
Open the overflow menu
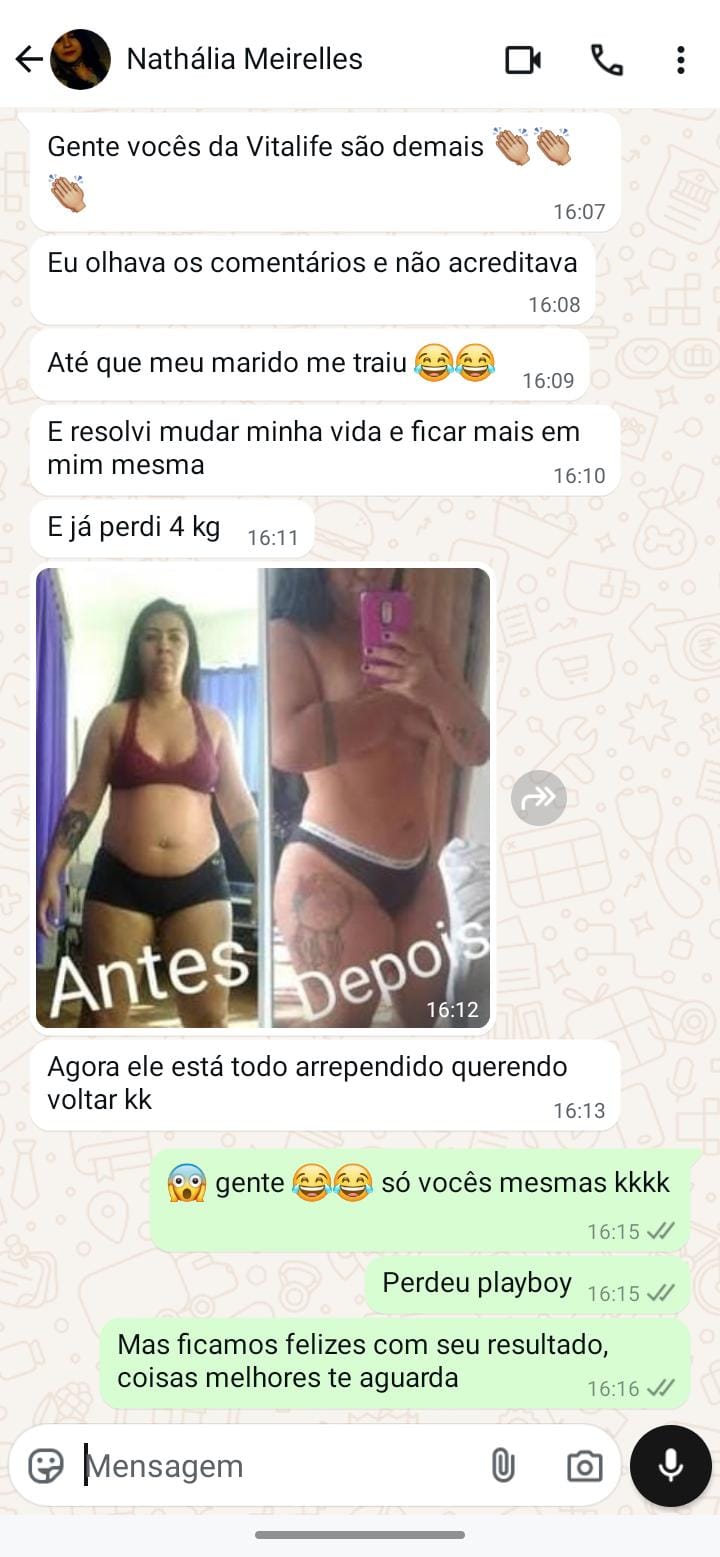pos(680,60)
